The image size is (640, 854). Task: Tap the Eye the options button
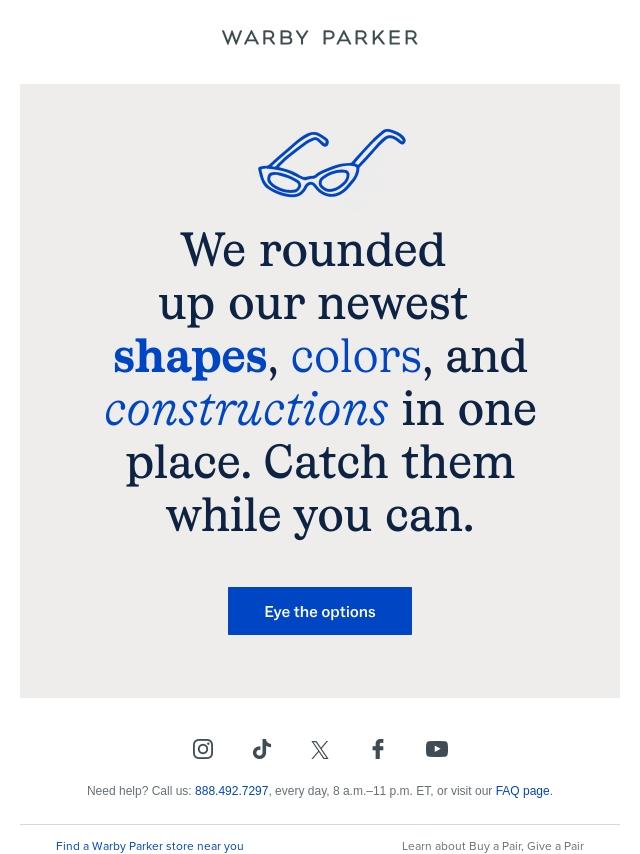(x=320, y=611)
